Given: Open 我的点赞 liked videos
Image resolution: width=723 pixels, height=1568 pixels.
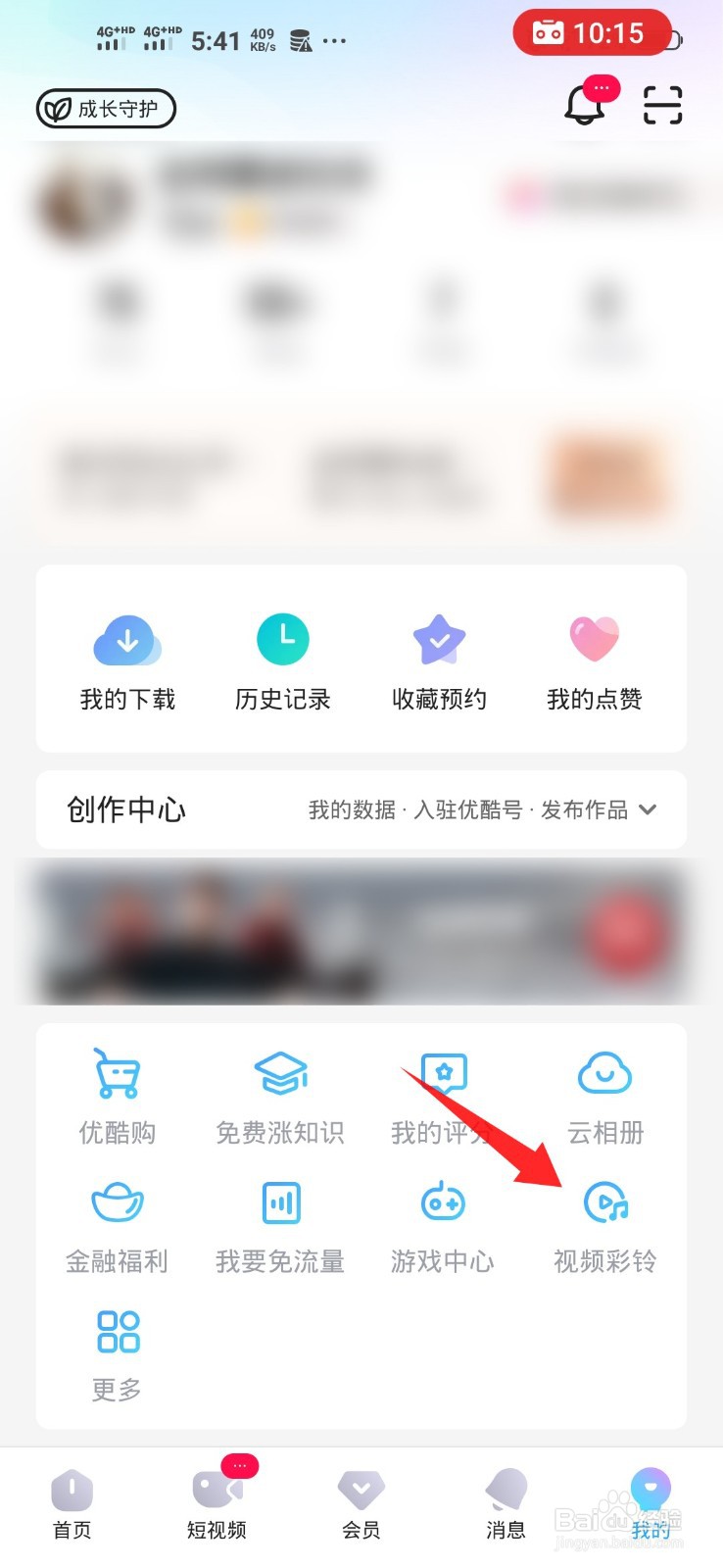Looking at the screenshot, I should 592,661.
